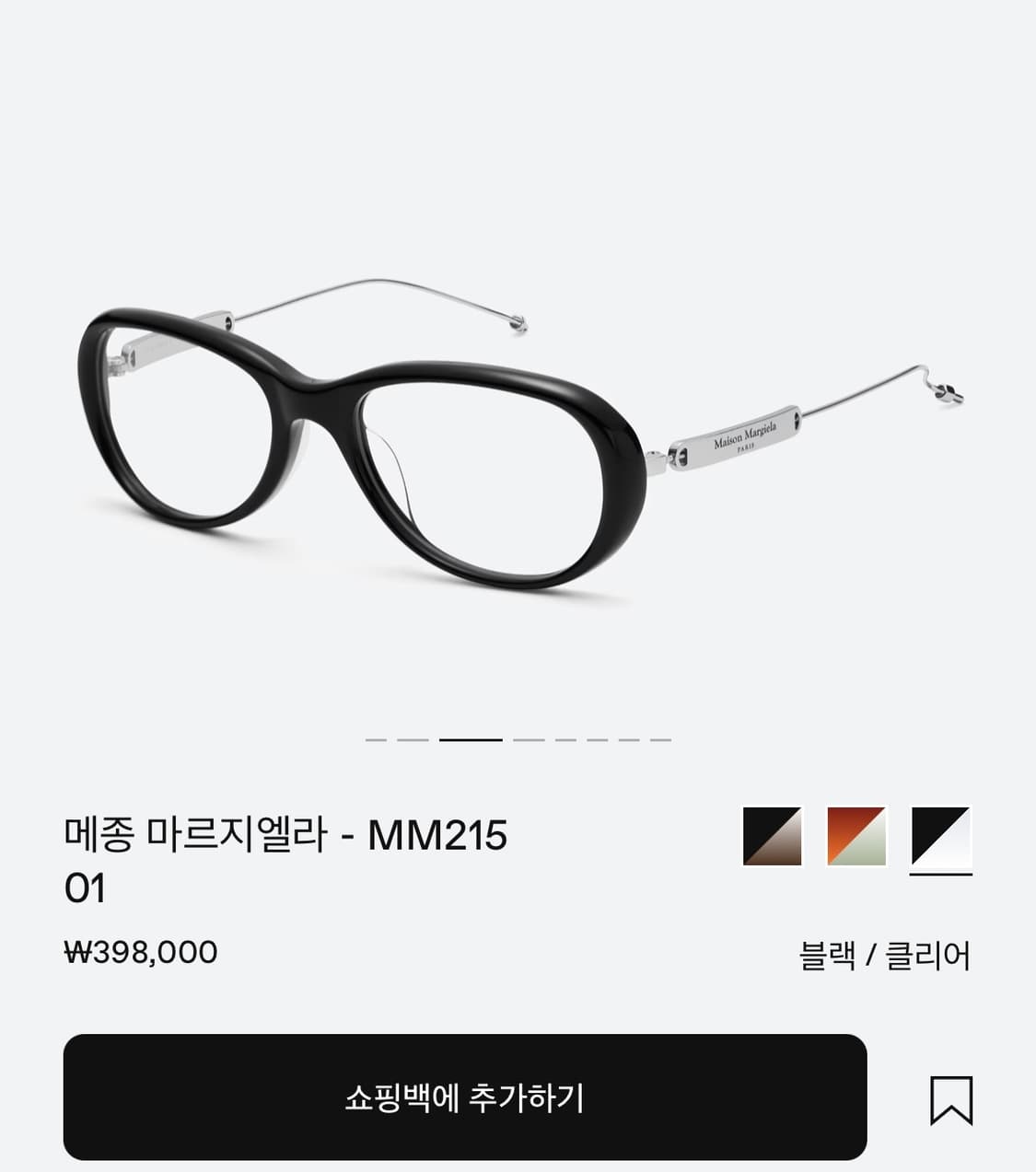Tap the fifth carousel indicator dash

(x=565, y=739)
